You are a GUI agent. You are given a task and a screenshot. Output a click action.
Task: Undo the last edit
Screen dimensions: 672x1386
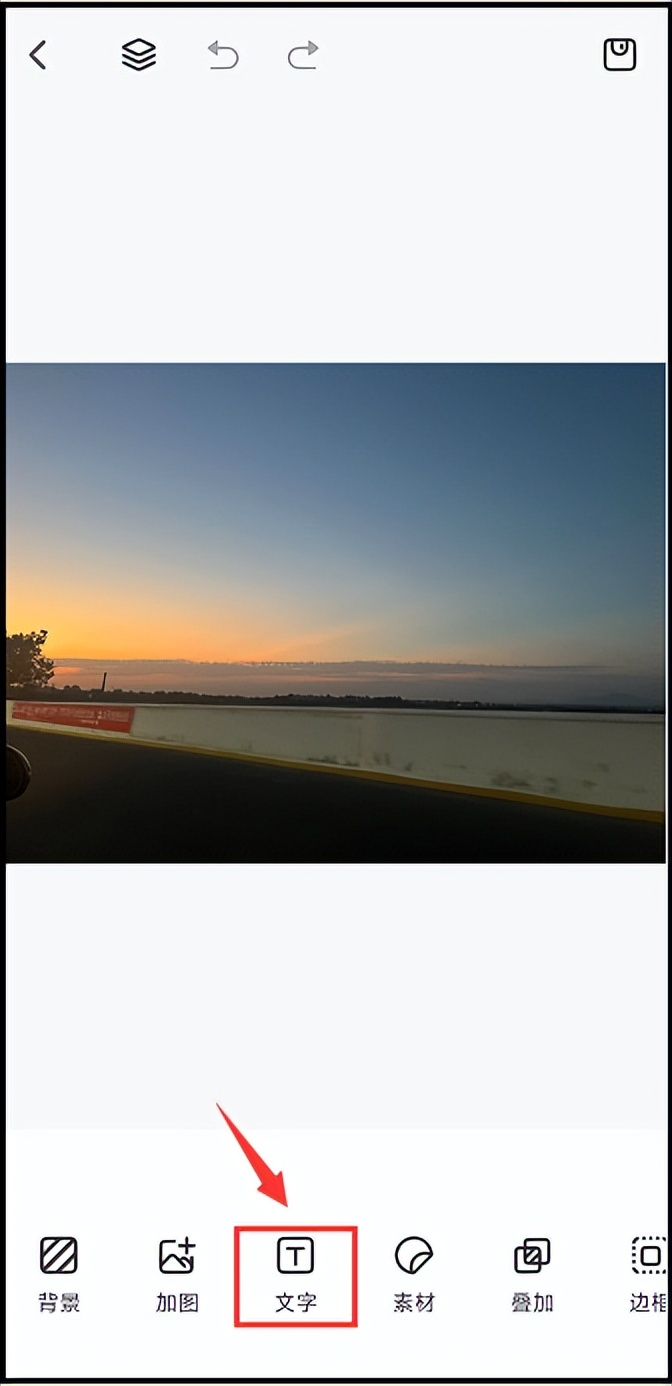(223, 55)
